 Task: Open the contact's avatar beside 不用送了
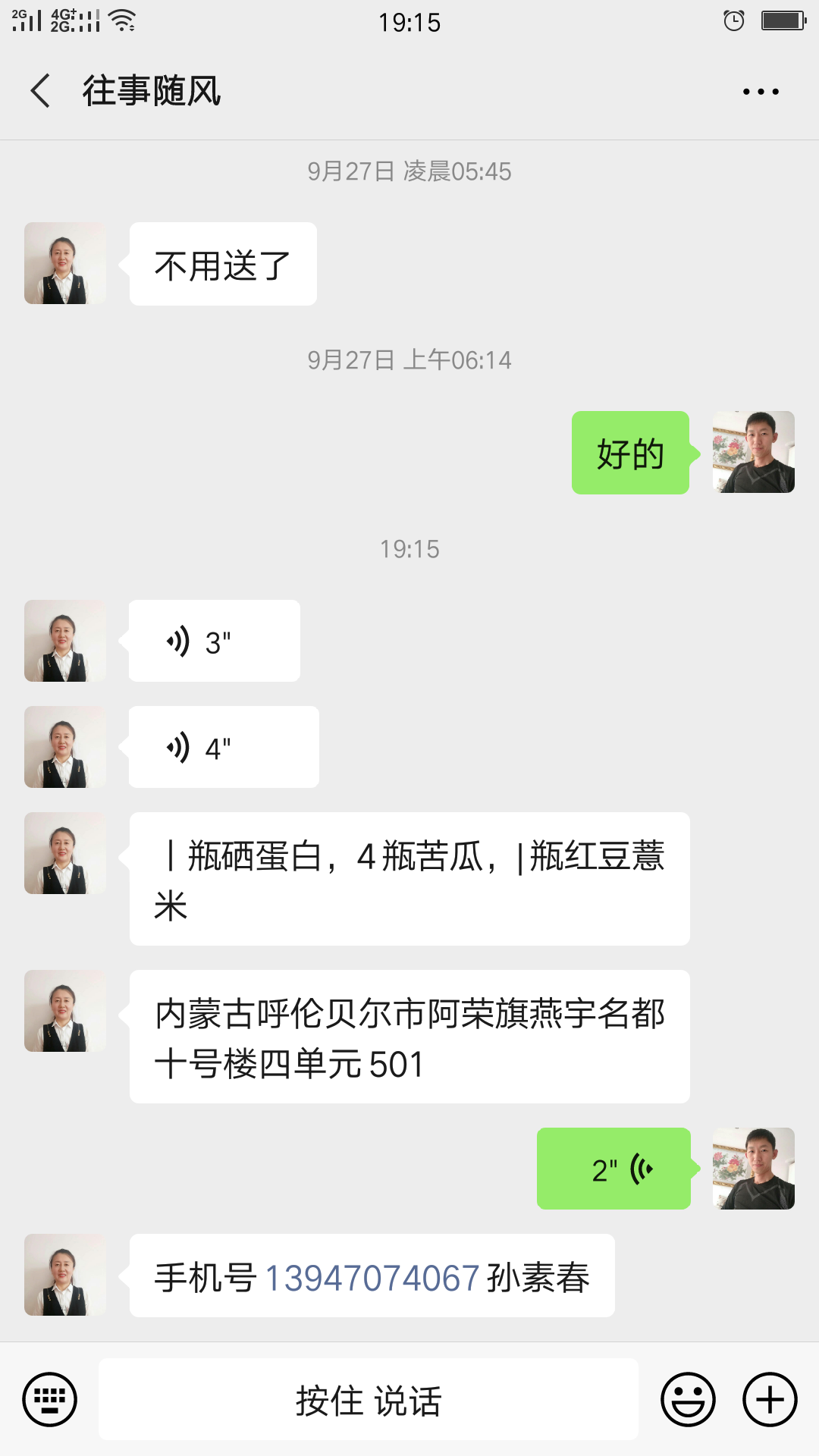coord(65,263)
